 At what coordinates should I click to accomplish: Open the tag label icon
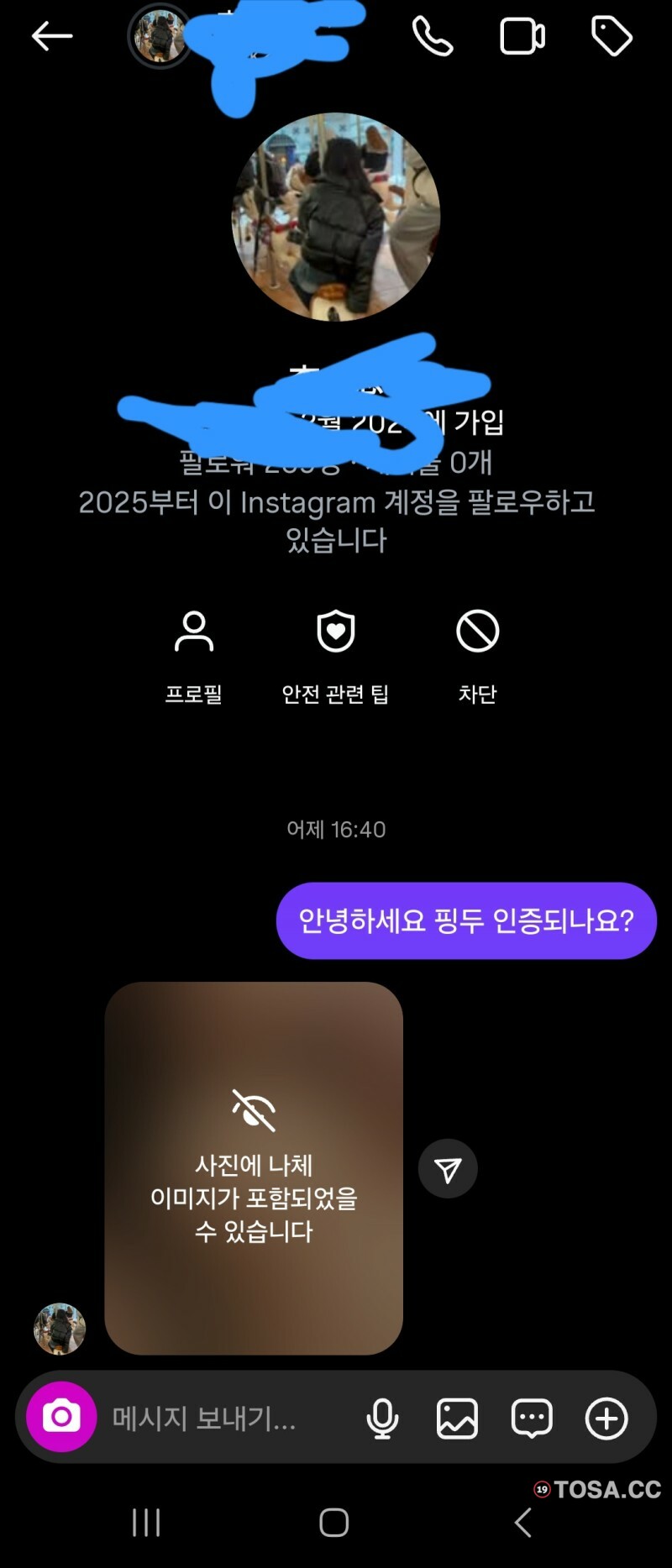pos(612,37)
